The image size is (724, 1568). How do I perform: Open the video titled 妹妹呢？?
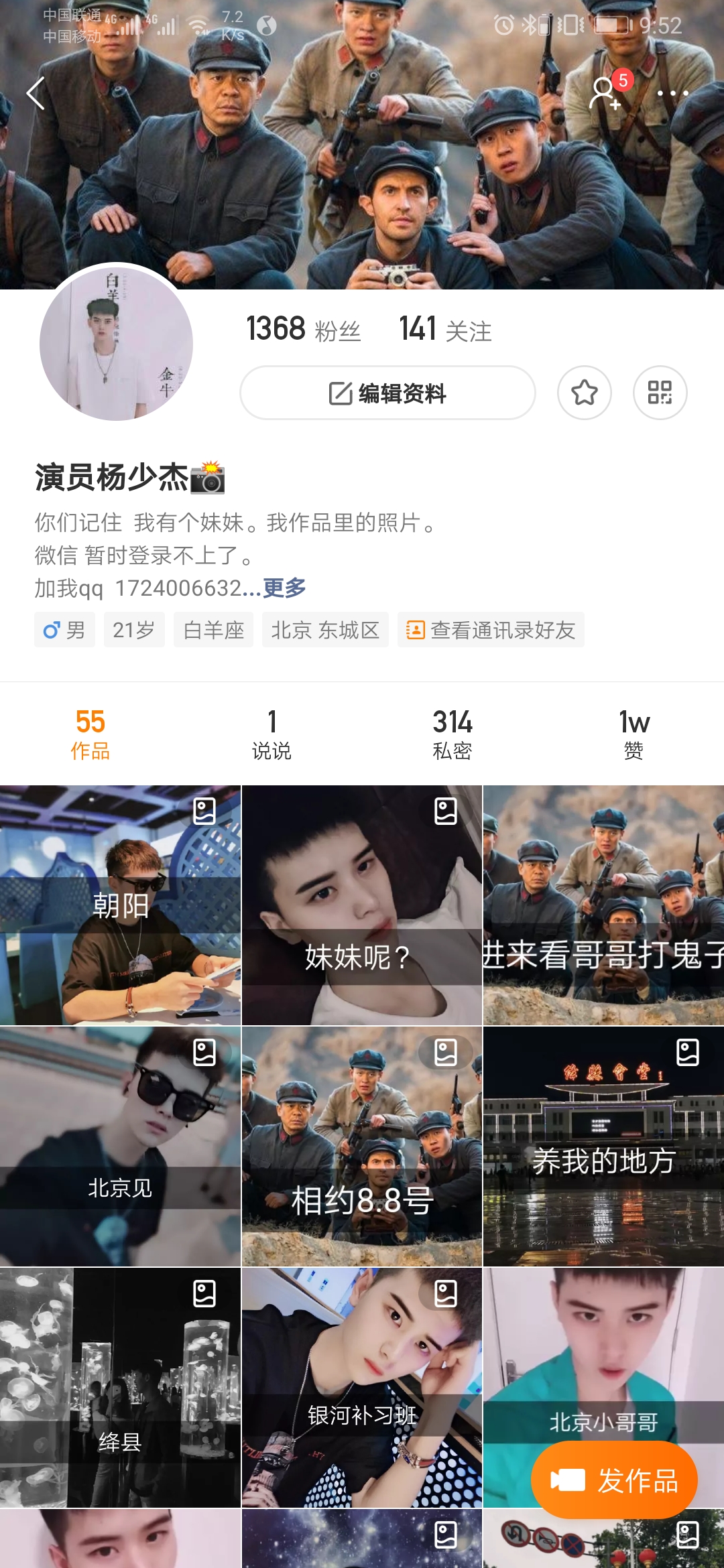362,905
